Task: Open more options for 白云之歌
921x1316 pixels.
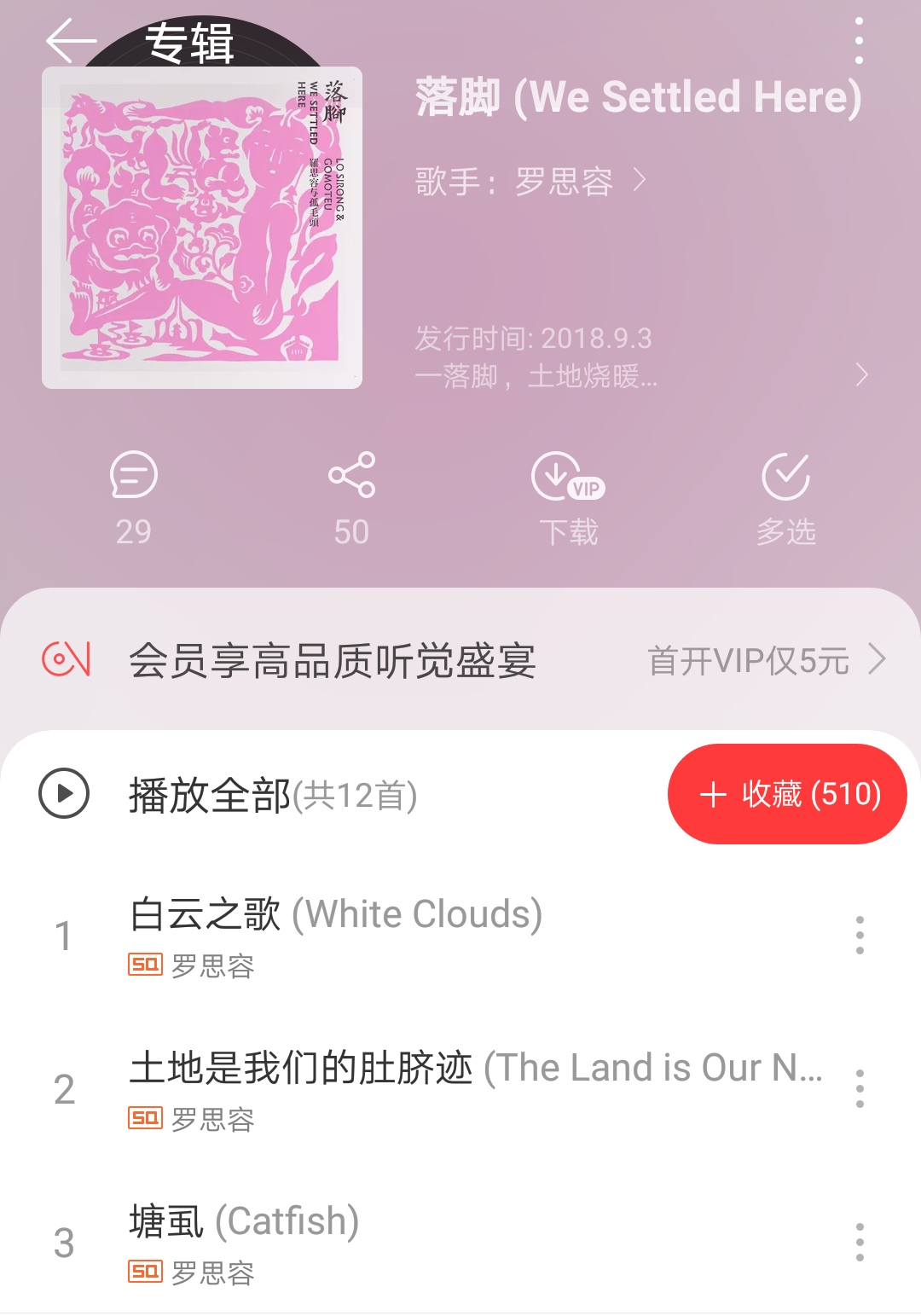Action: point(860,936)
